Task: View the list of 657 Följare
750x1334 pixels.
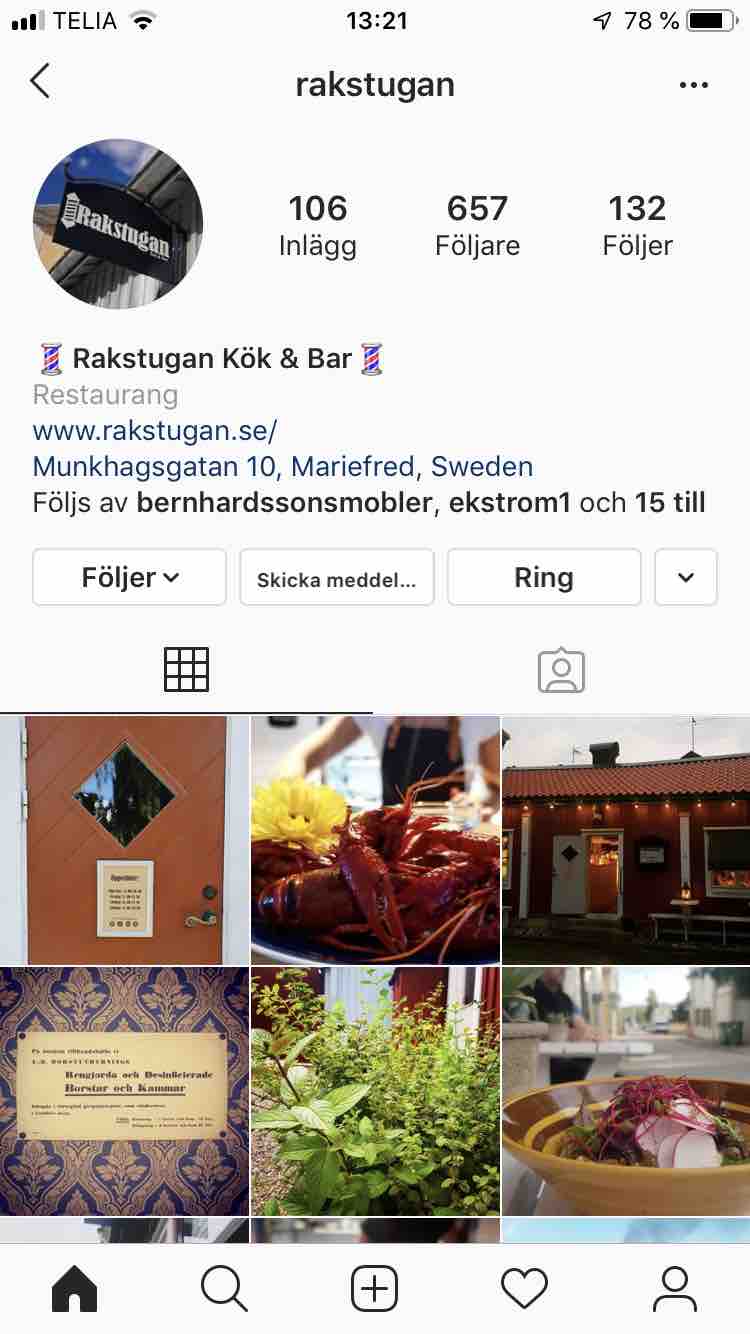Action: [x=477, y=225]
